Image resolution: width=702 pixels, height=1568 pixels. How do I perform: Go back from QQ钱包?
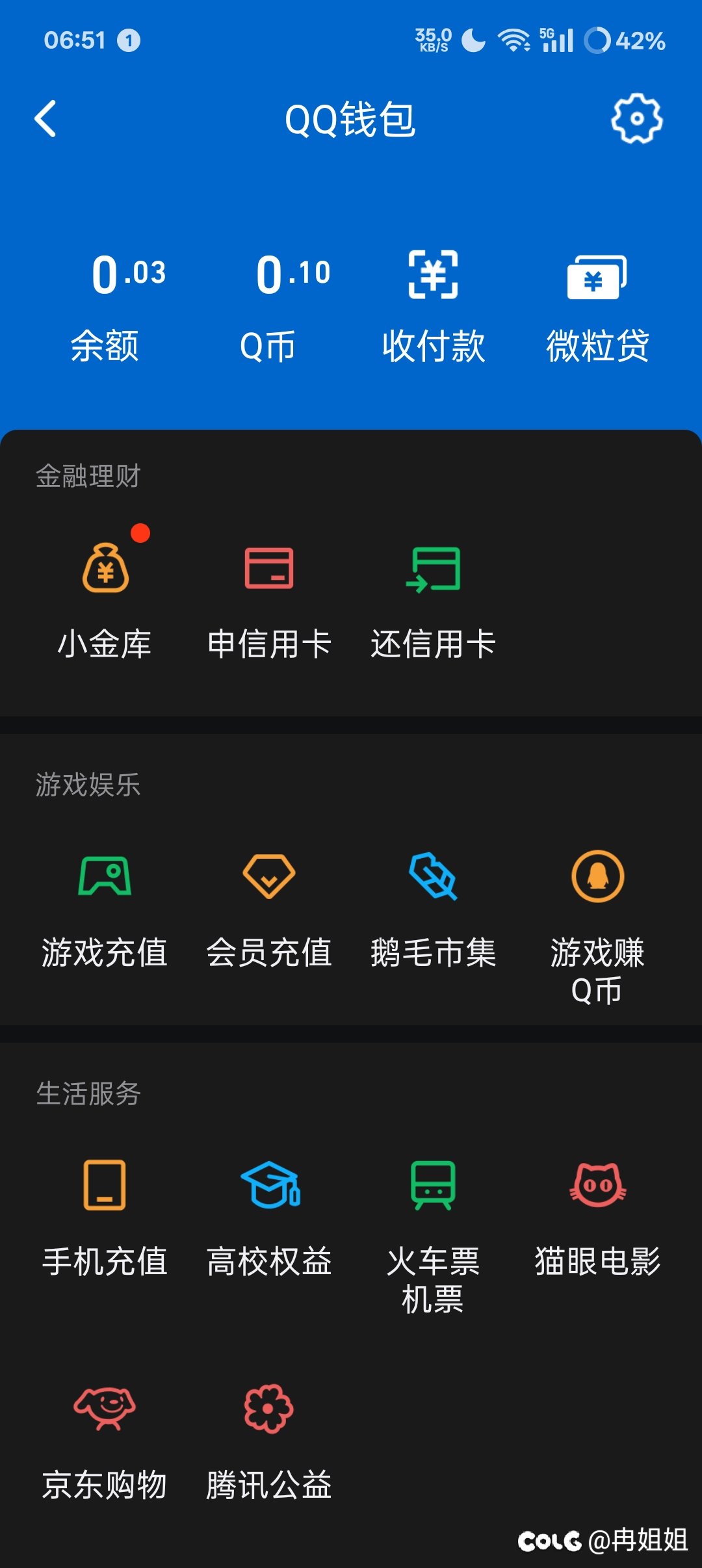[x=45, y=119]
